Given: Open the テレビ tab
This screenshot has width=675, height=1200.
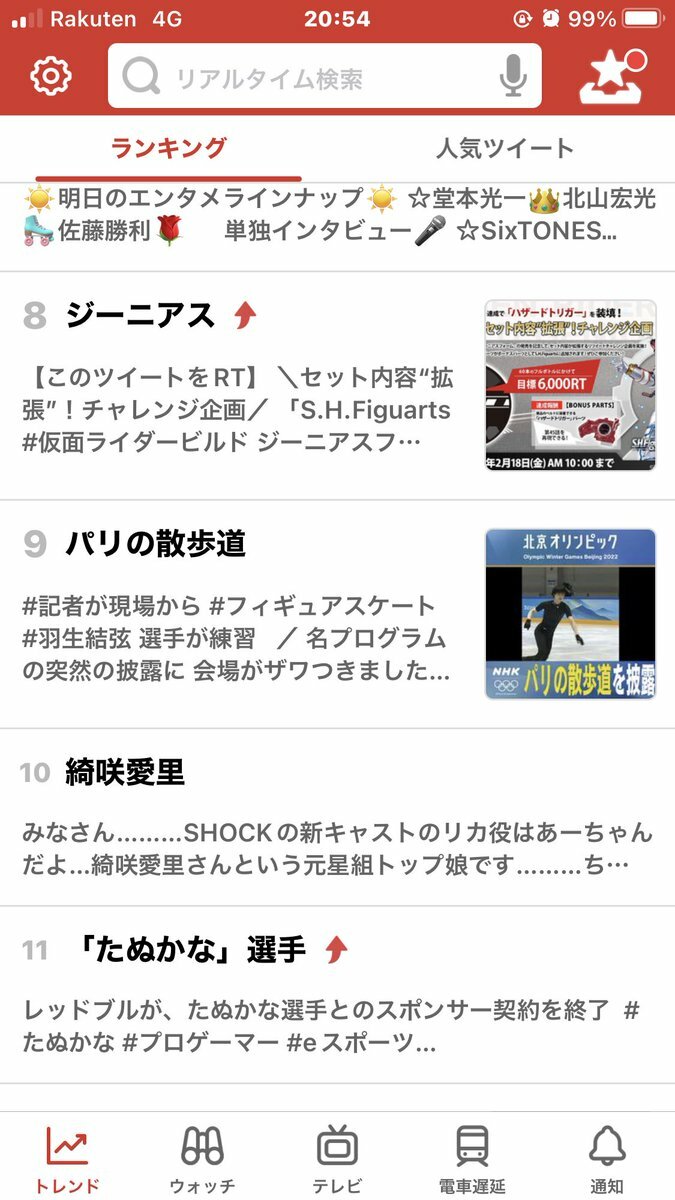Looking at the screenshot, I should (x=337, y=1157).
